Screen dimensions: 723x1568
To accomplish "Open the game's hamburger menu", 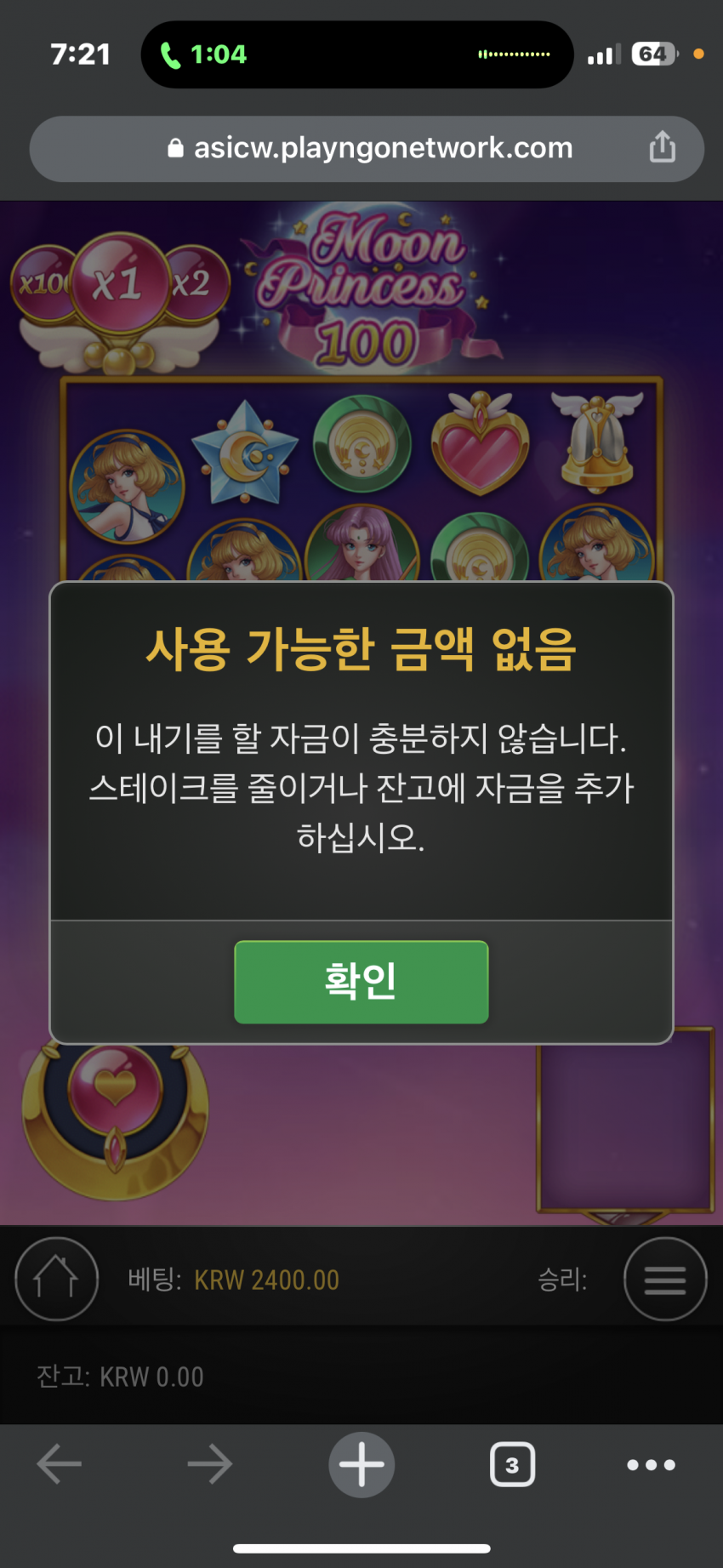I will click(x=665, y=1279).
